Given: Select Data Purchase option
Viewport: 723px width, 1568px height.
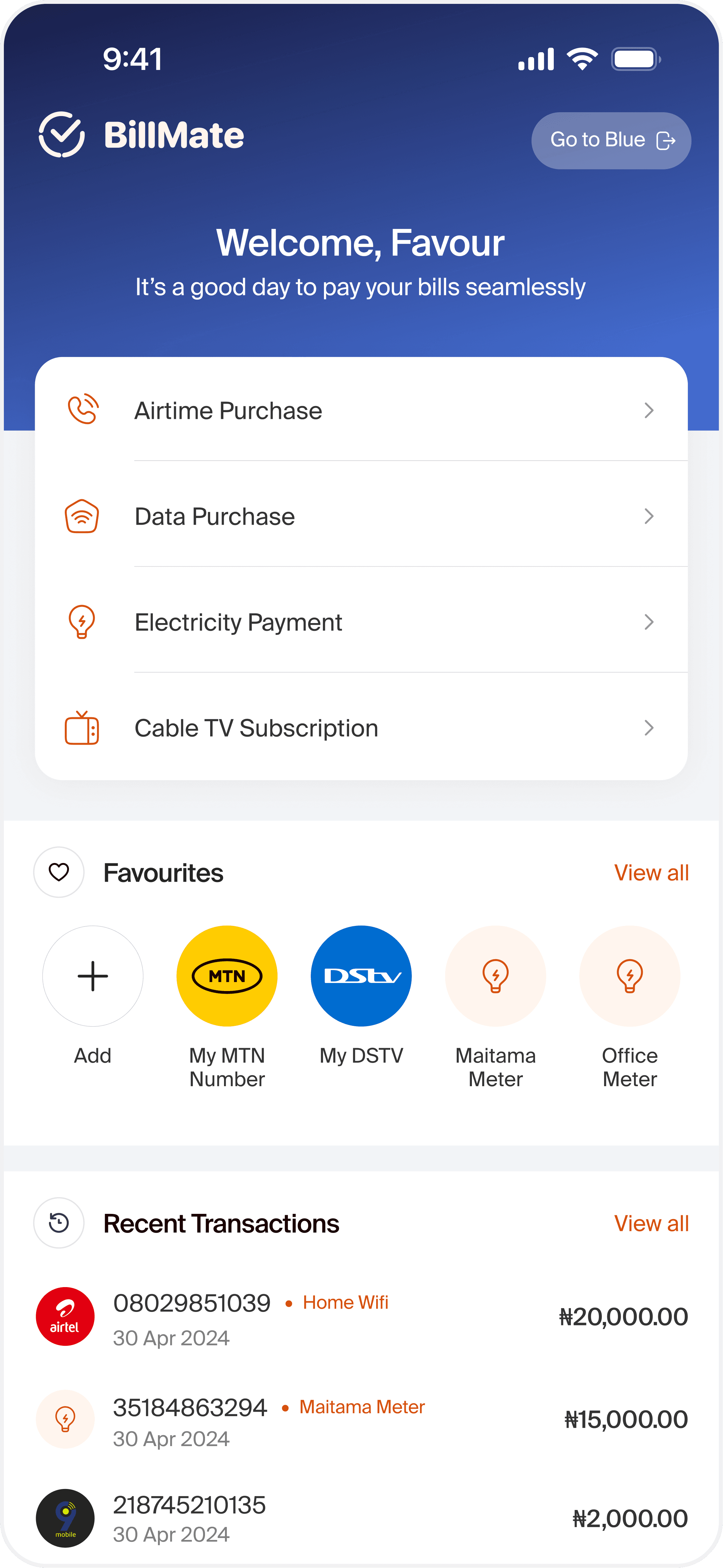Looking at the screenshot, I should [x=361, y=517].
